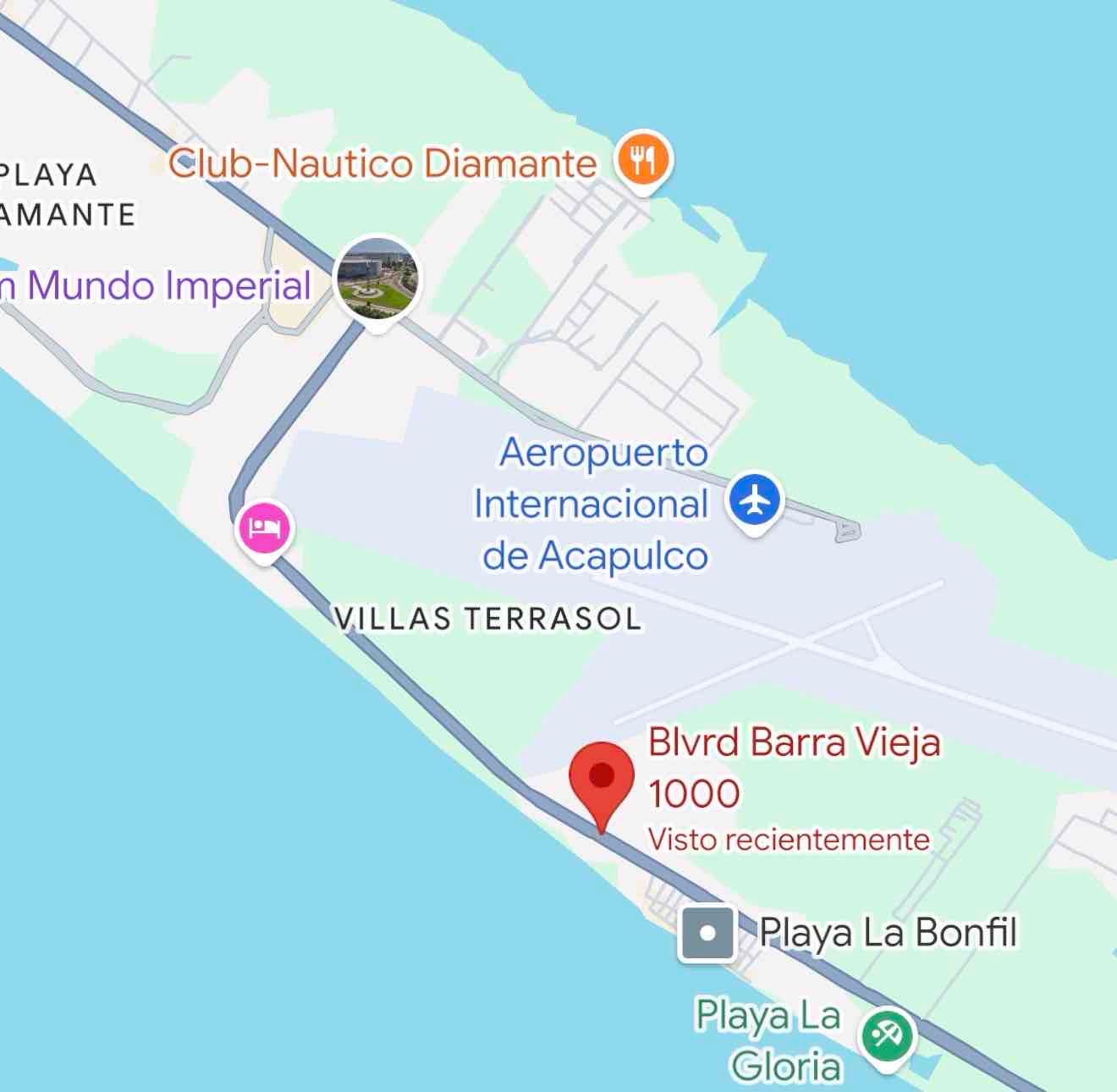Select the Aeropuerto Internacional de Acapulco pin
Image resolution: width=1117 pixels, height=1092 pixels.
pos(756,500)
